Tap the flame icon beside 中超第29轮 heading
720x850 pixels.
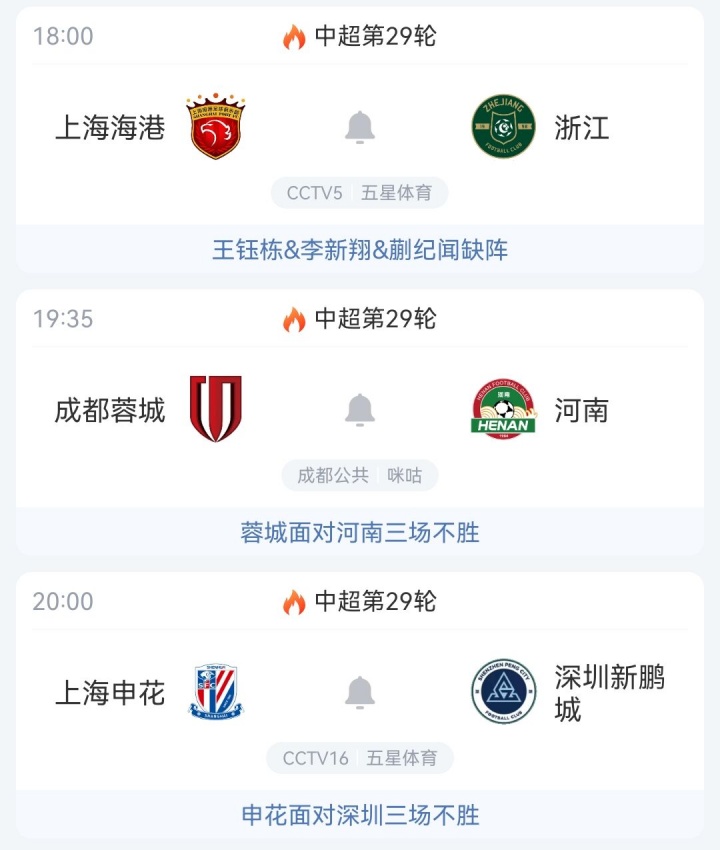[296, 36]
